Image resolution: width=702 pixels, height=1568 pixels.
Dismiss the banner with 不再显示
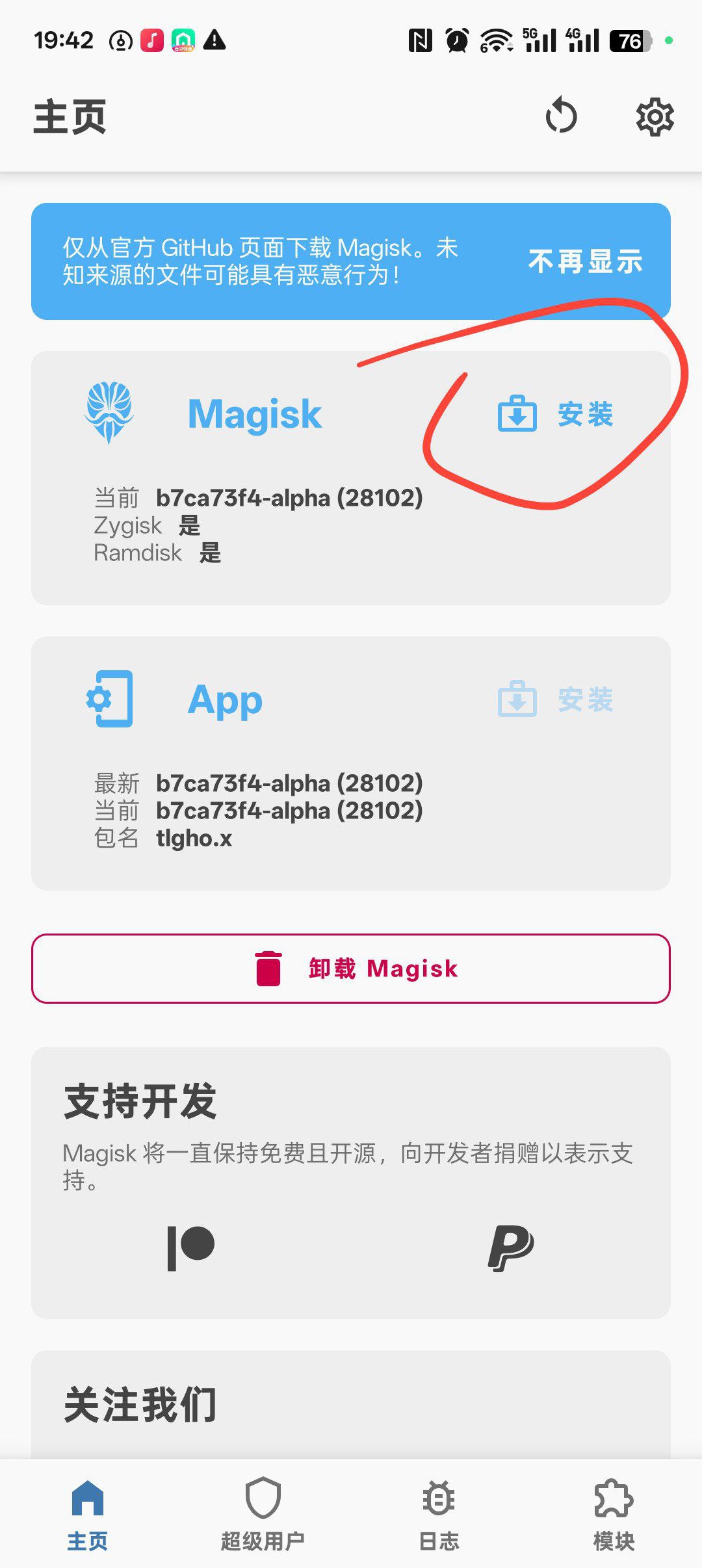(x=585, y=261)
